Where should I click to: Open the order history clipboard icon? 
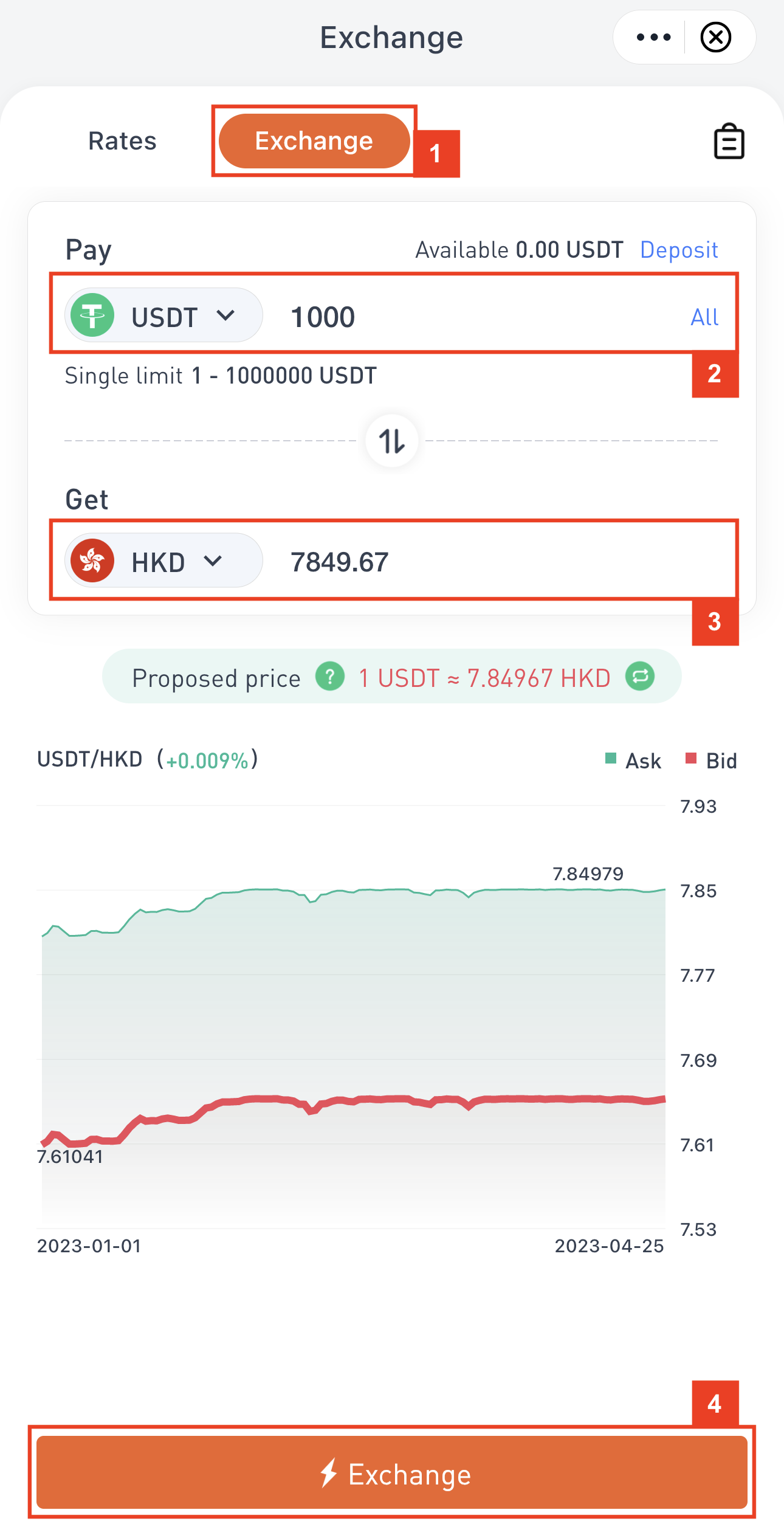point(727,140)
